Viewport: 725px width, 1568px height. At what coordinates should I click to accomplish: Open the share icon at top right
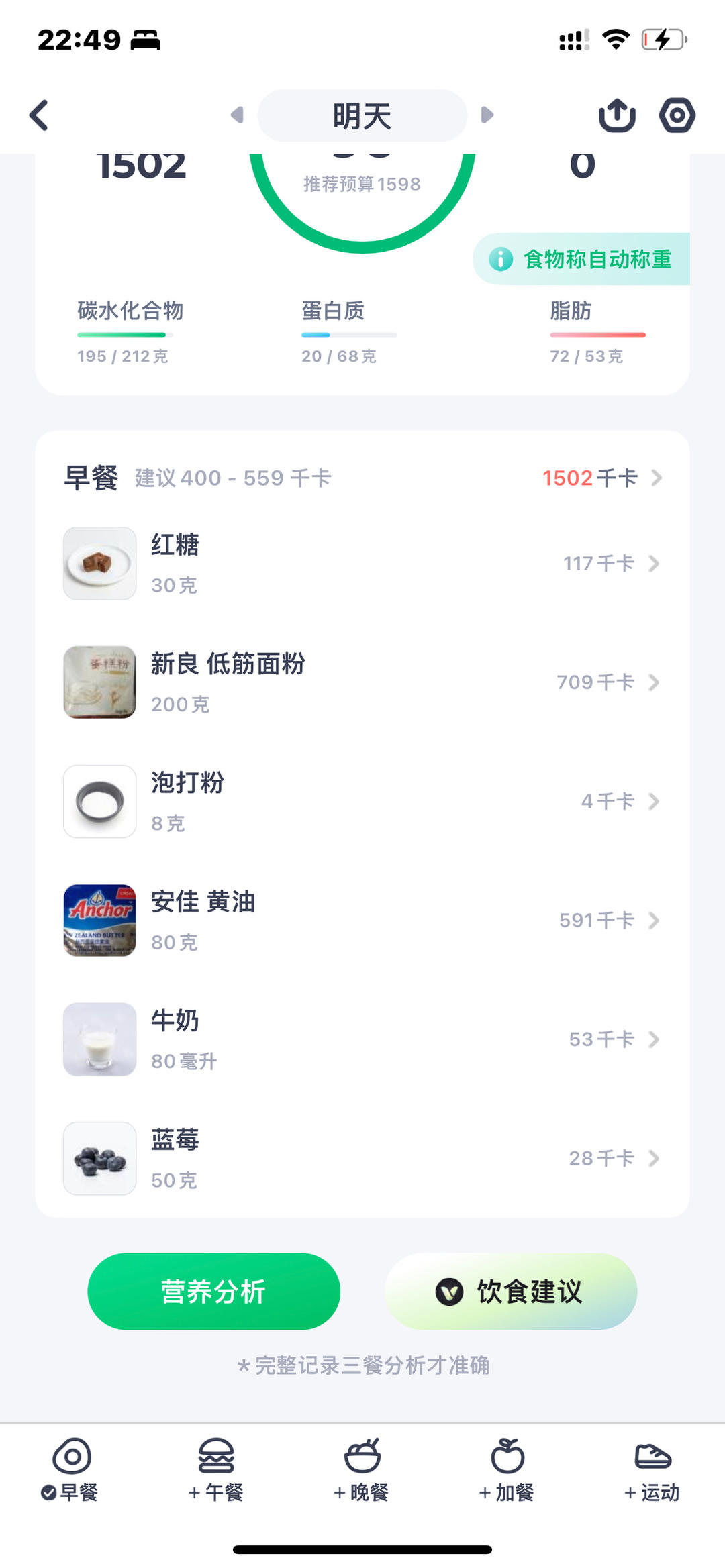616,115
